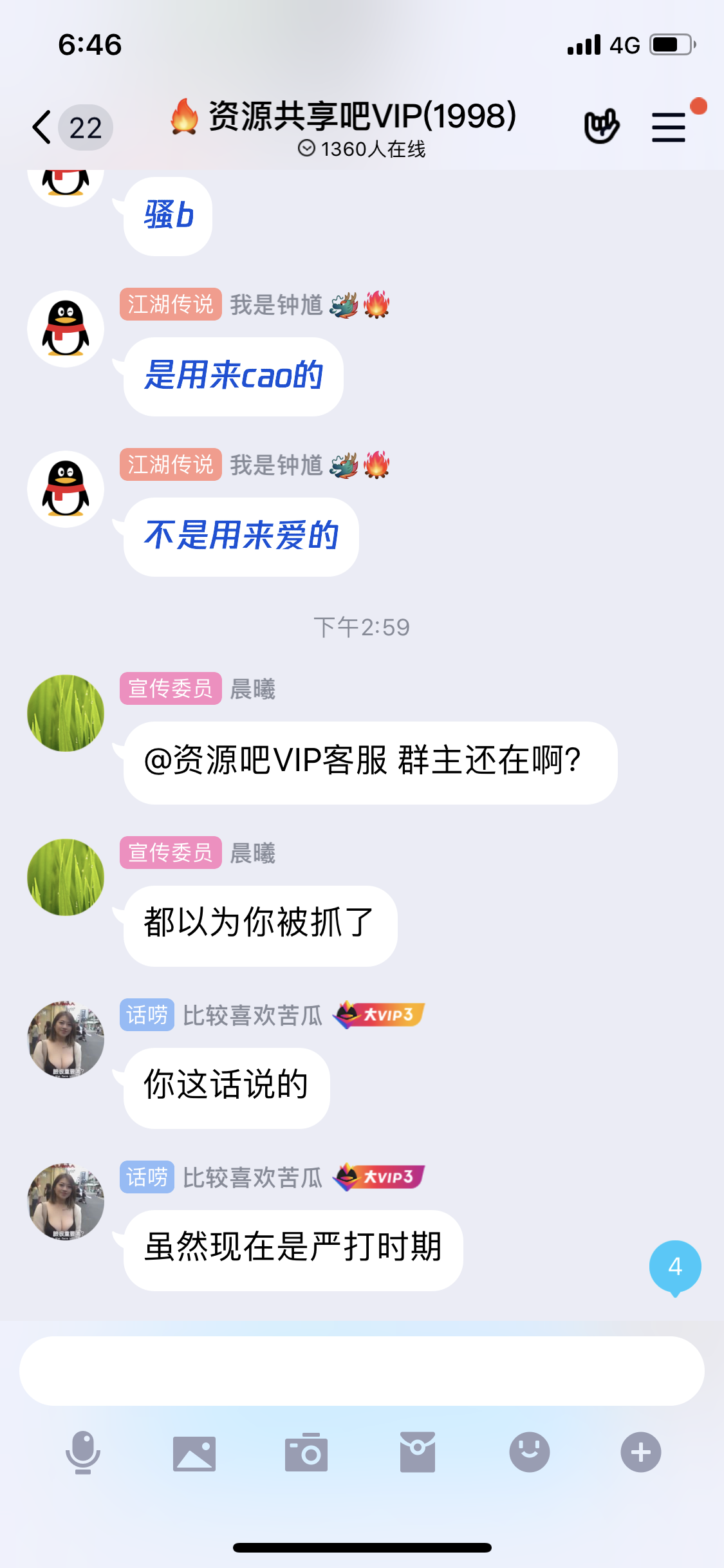Open the photo gallery picker
The image size is (724, 1568).
coord(194,1453)
